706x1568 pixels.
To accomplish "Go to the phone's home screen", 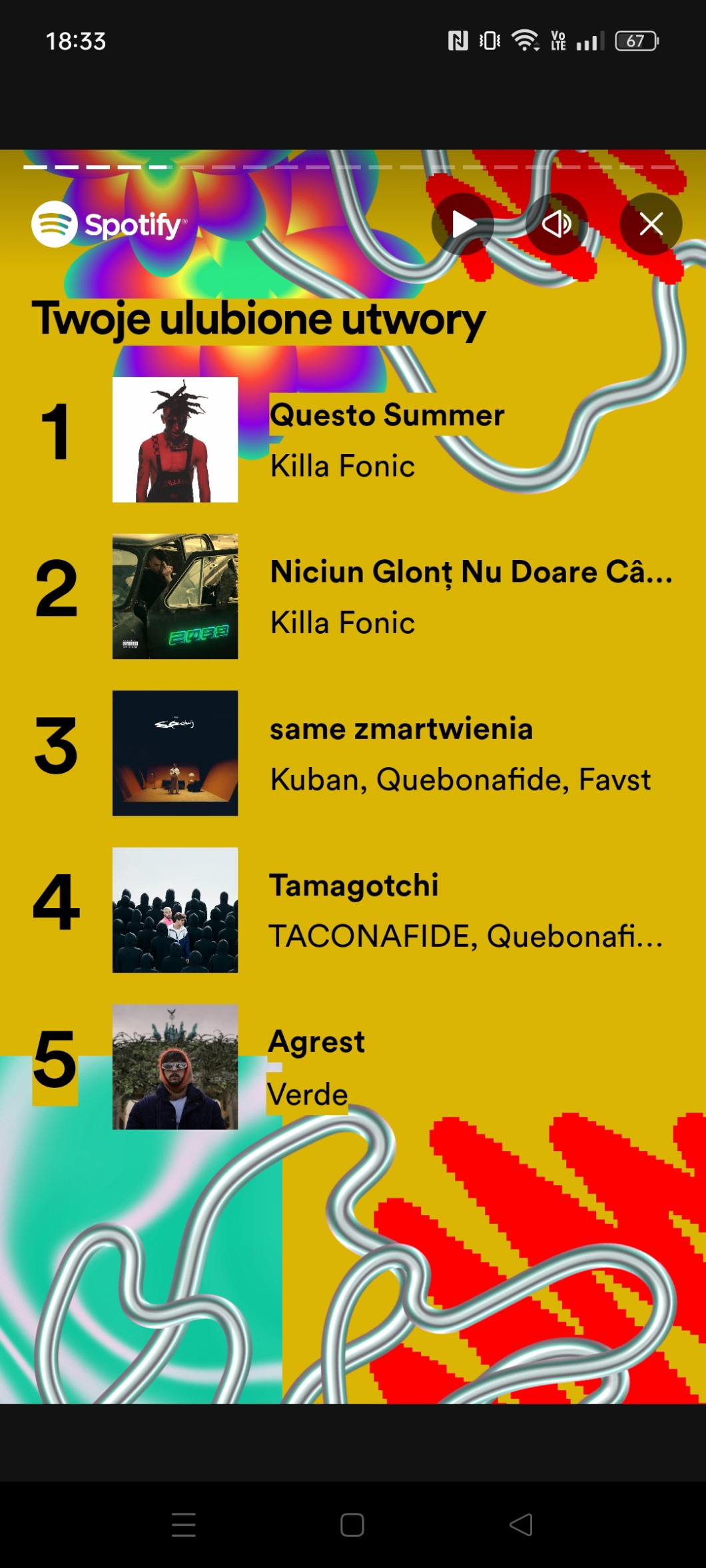I will point(352,1524).
